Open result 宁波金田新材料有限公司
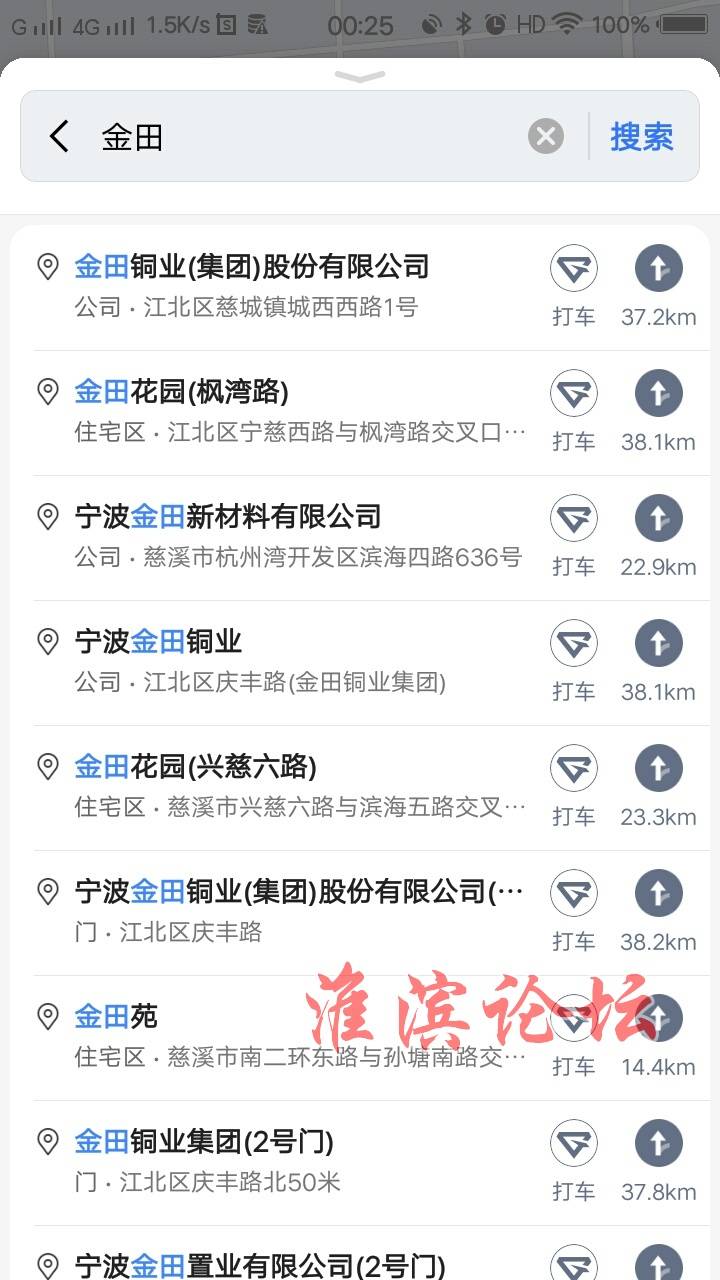 pos(282,537)
